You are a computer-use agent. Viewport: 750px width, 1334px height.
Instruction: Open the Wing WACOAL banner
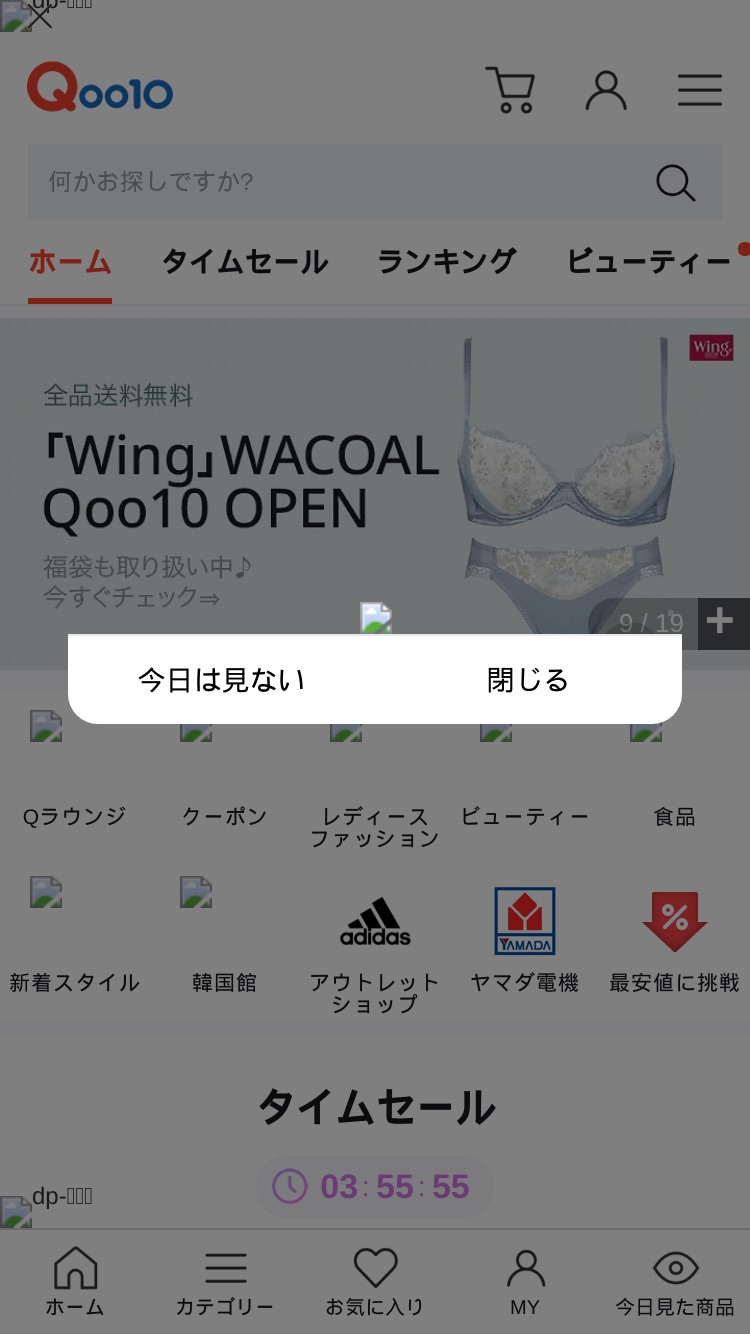tap(375, 493)
